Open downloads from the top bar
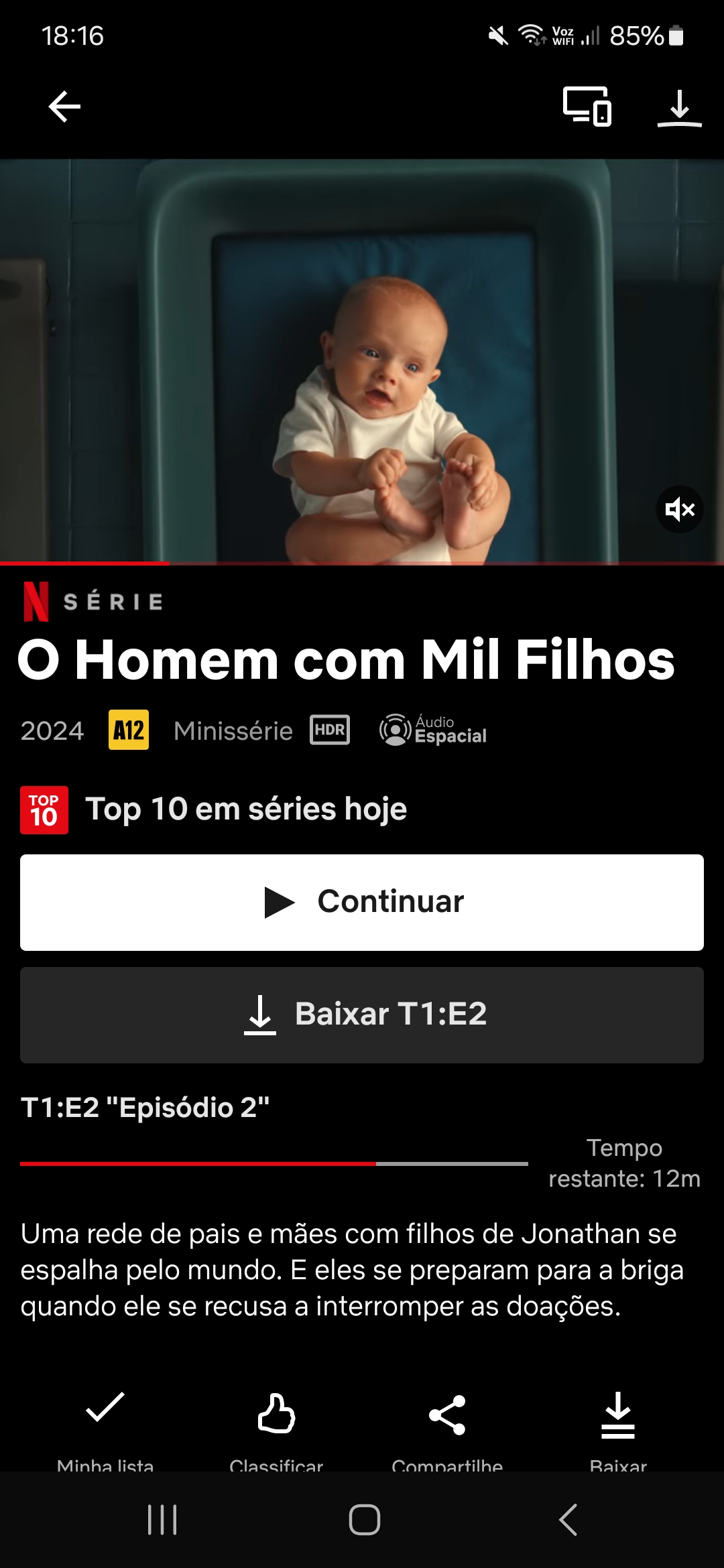Image resolution: width=724 pixels, height=1568 pixels. pyautogui.click(x=679, y=108)
